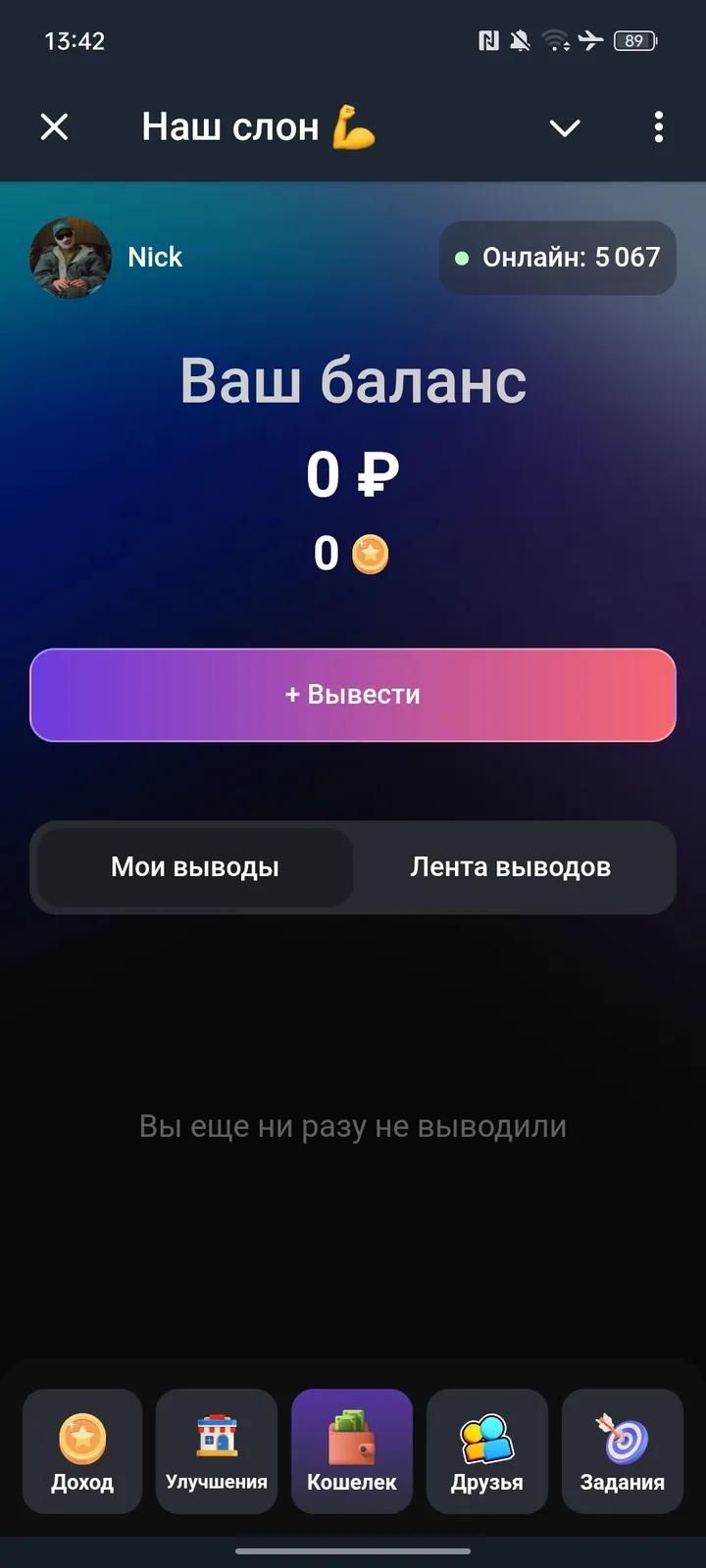This screenshot has width=706, height=1568.
Task: Open the three-dot options menu
Action: (x=658, y=127)
